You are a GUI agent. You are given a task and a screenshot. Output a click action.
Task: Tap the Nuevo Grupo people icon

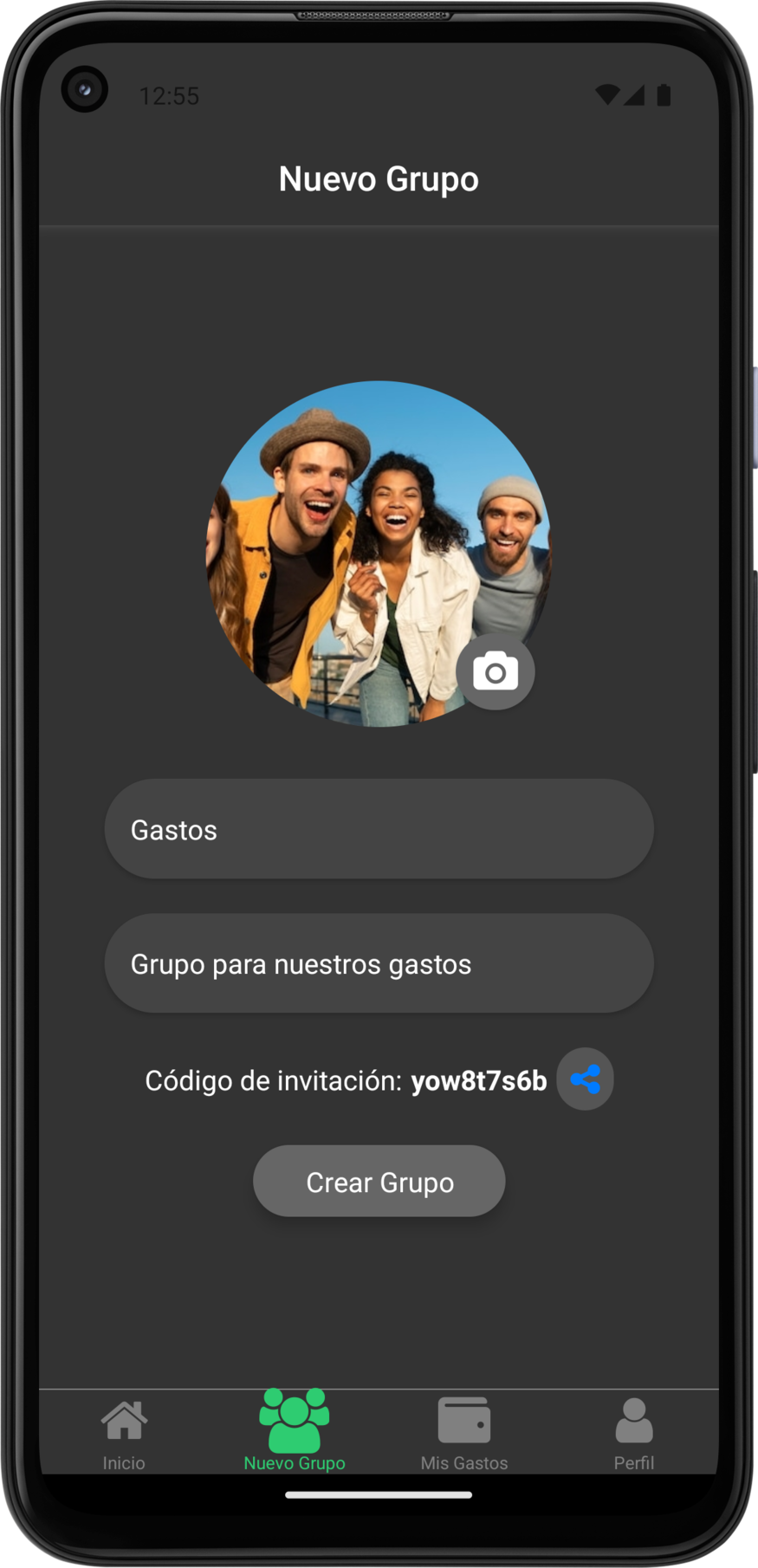click(x=295, y=1417)
